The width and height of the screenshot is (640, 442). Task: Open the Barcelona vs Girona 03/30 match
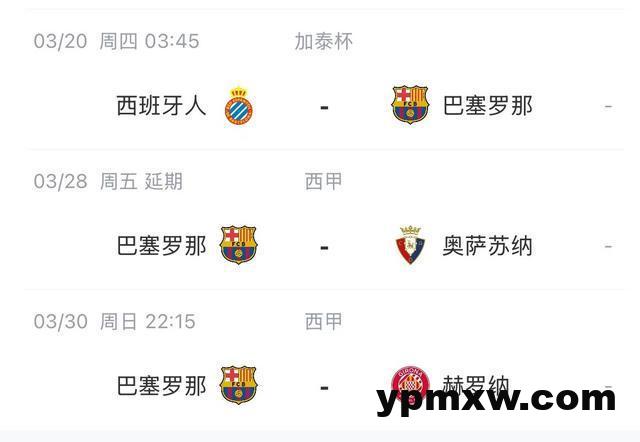[x=324, y=385]
